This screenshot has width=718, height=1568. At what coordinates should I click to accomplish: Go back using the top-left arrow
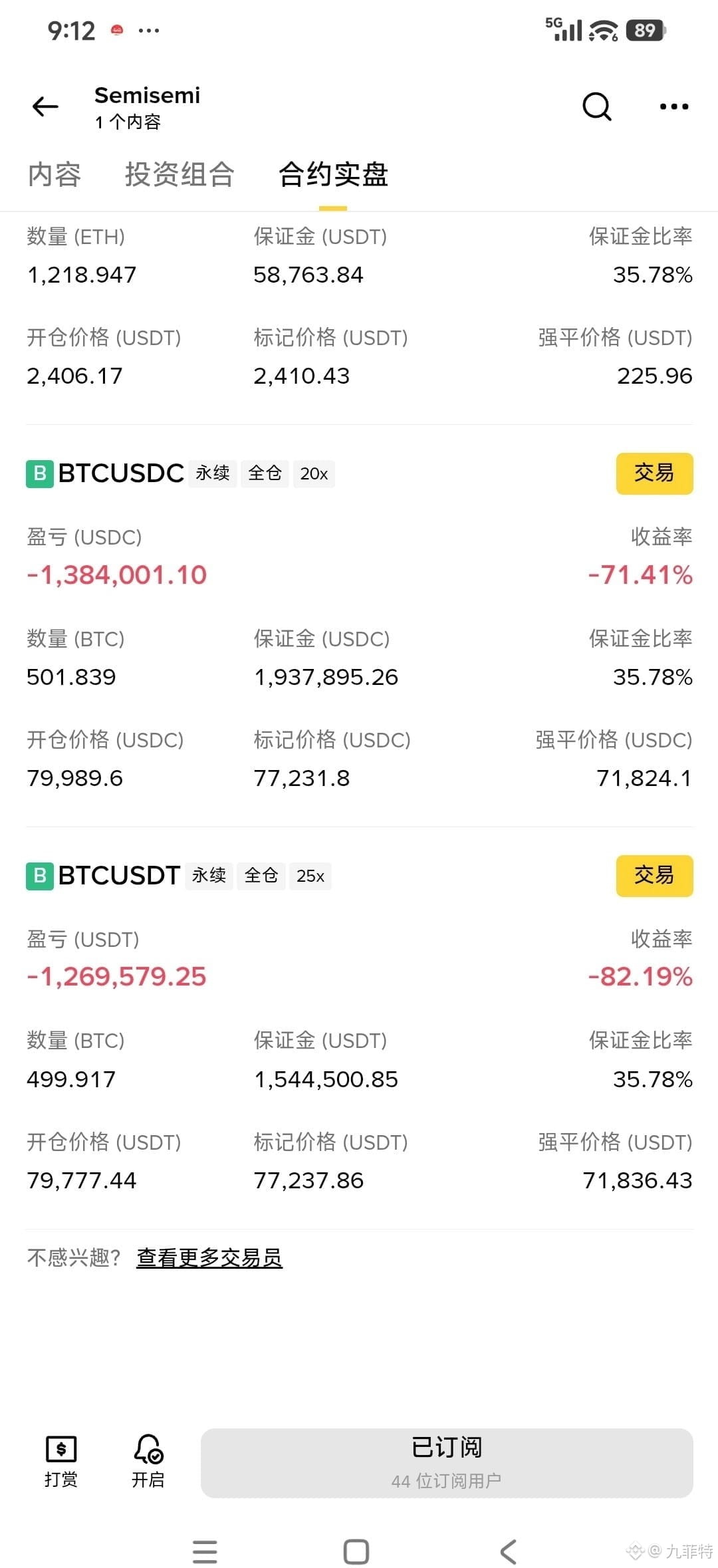click(x=45, y=106)
